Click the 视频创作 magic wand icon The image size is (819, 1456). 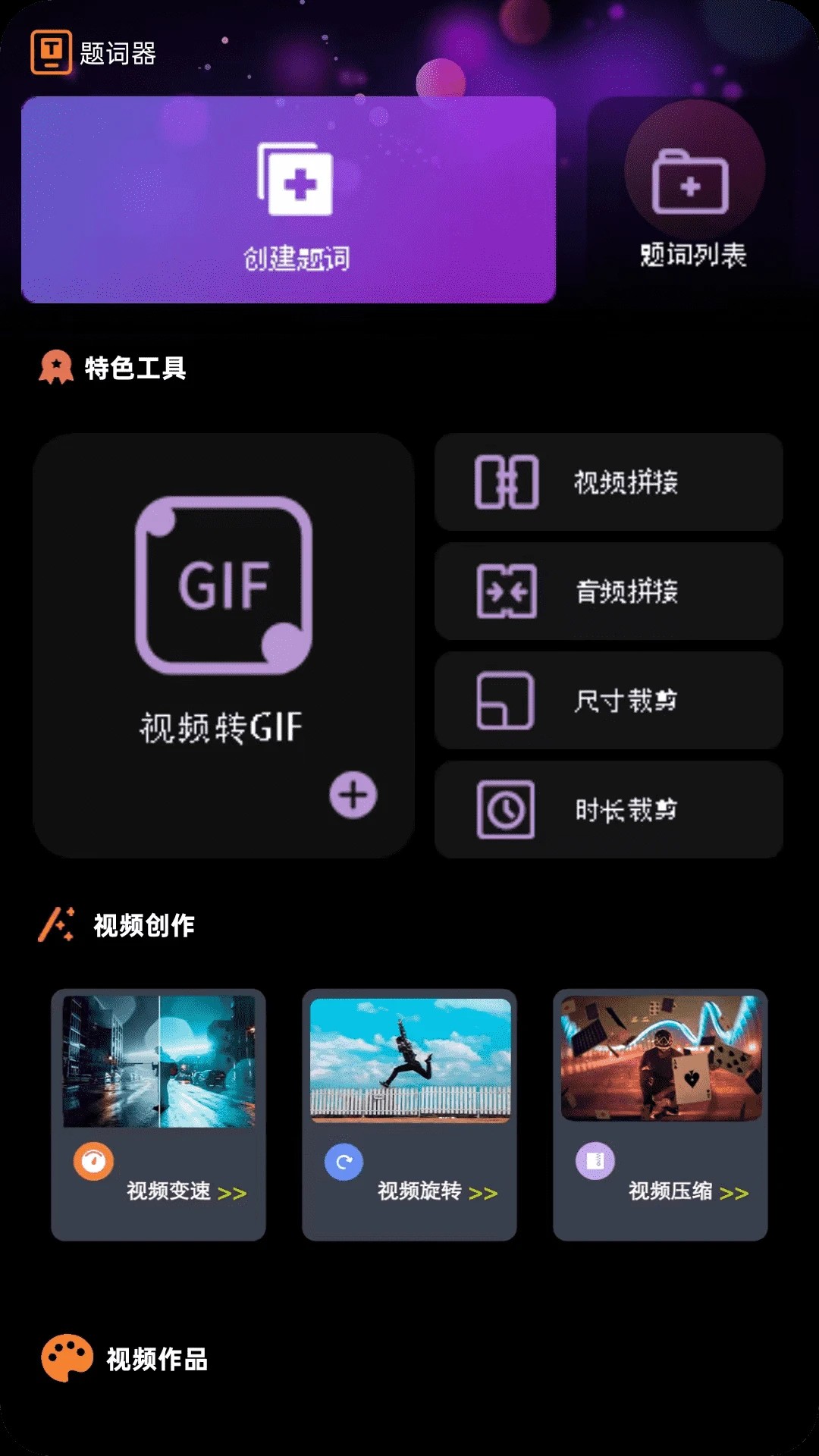pyautogui.click(x=56, y=924)
